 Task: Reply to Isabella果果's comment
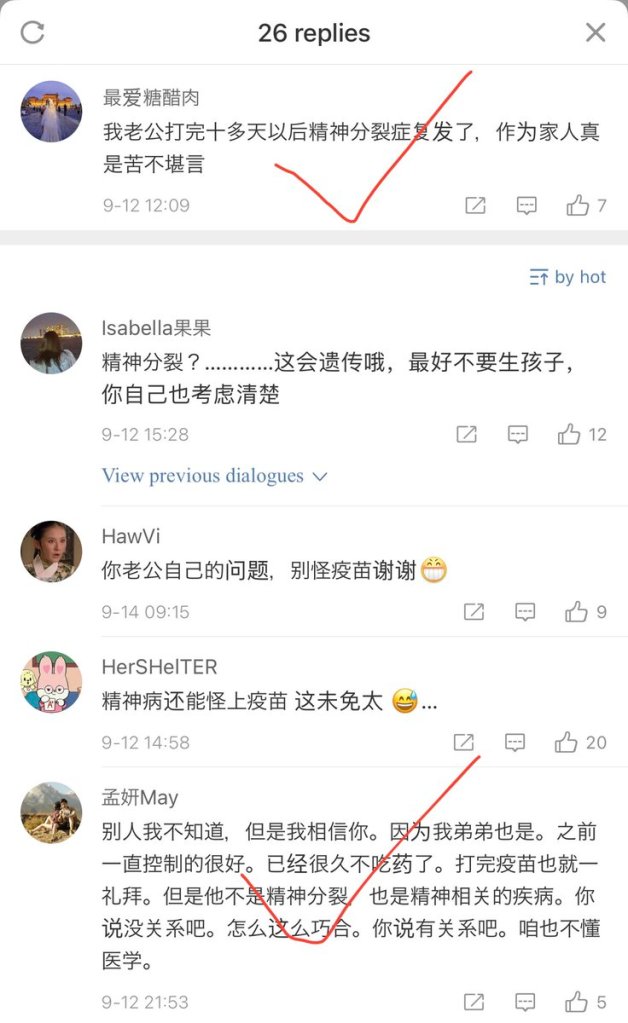[x=518, y=435]
